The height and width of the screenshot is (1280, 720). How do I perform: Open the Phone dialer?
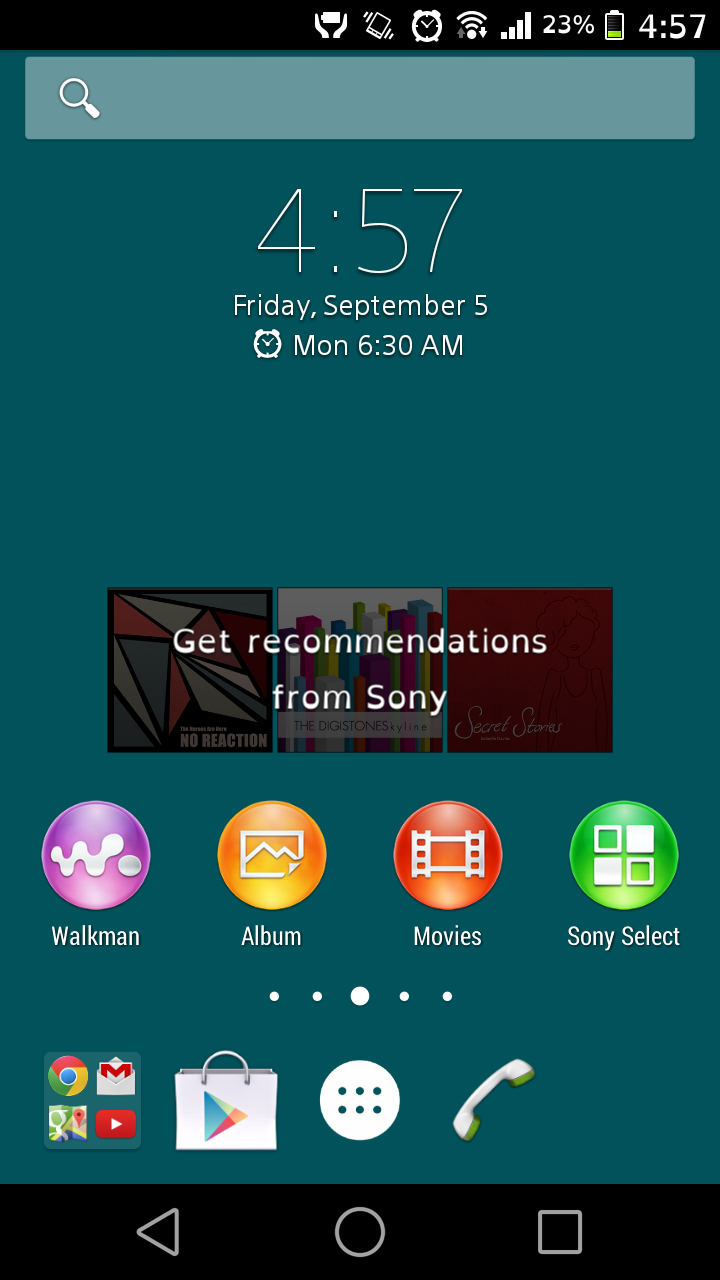tap(493, 1100)
